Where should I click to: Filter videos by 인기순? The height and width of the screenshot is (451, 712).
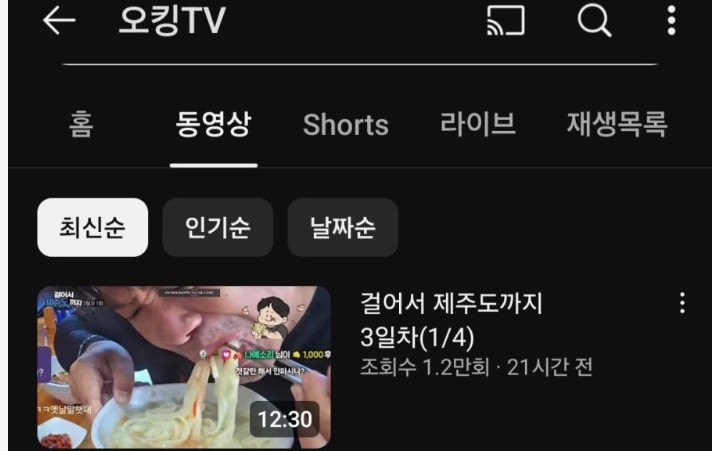pyautogui.click(x=217, y=227)
